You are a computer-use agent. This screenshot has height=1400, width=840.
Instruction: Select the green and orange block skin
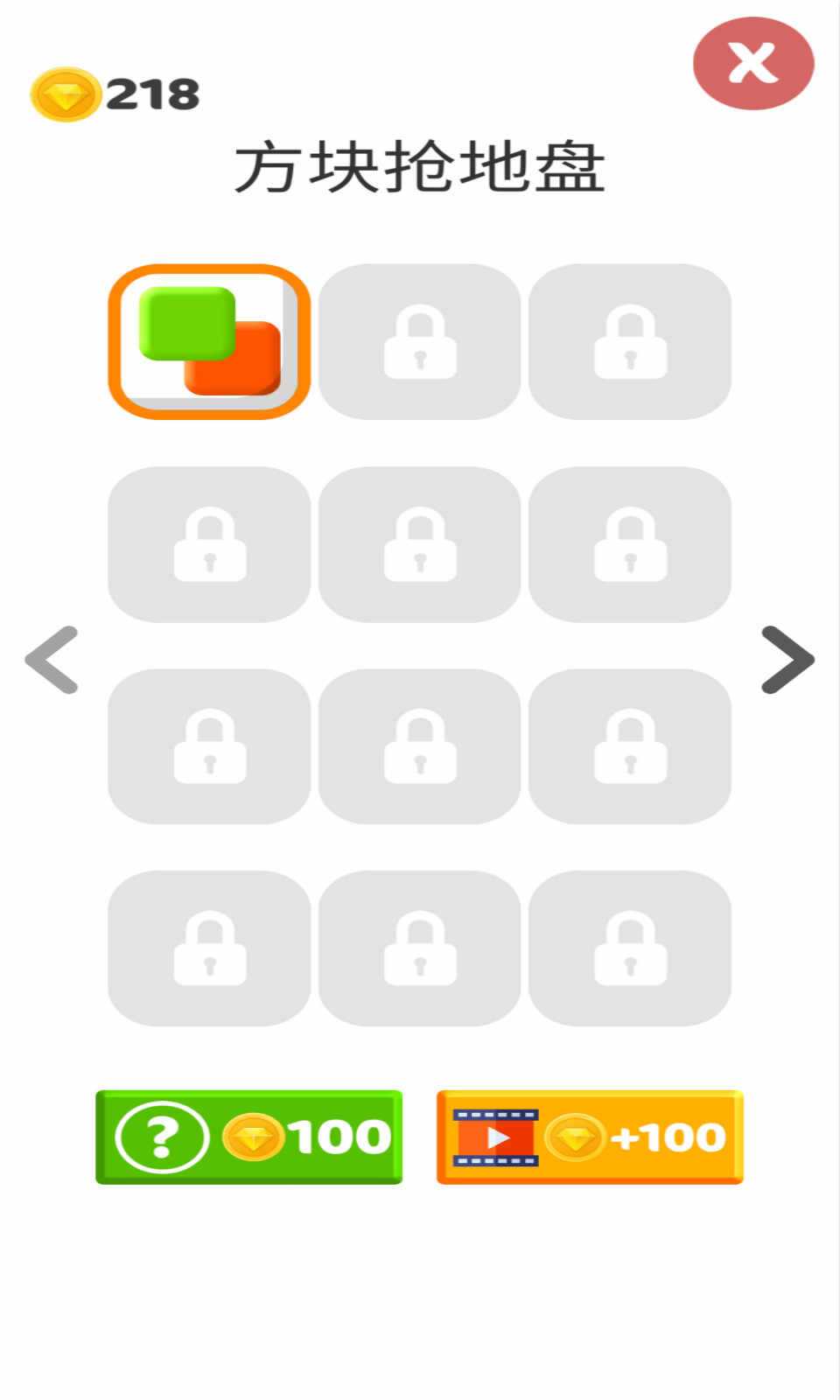click(x=209, y=341)
